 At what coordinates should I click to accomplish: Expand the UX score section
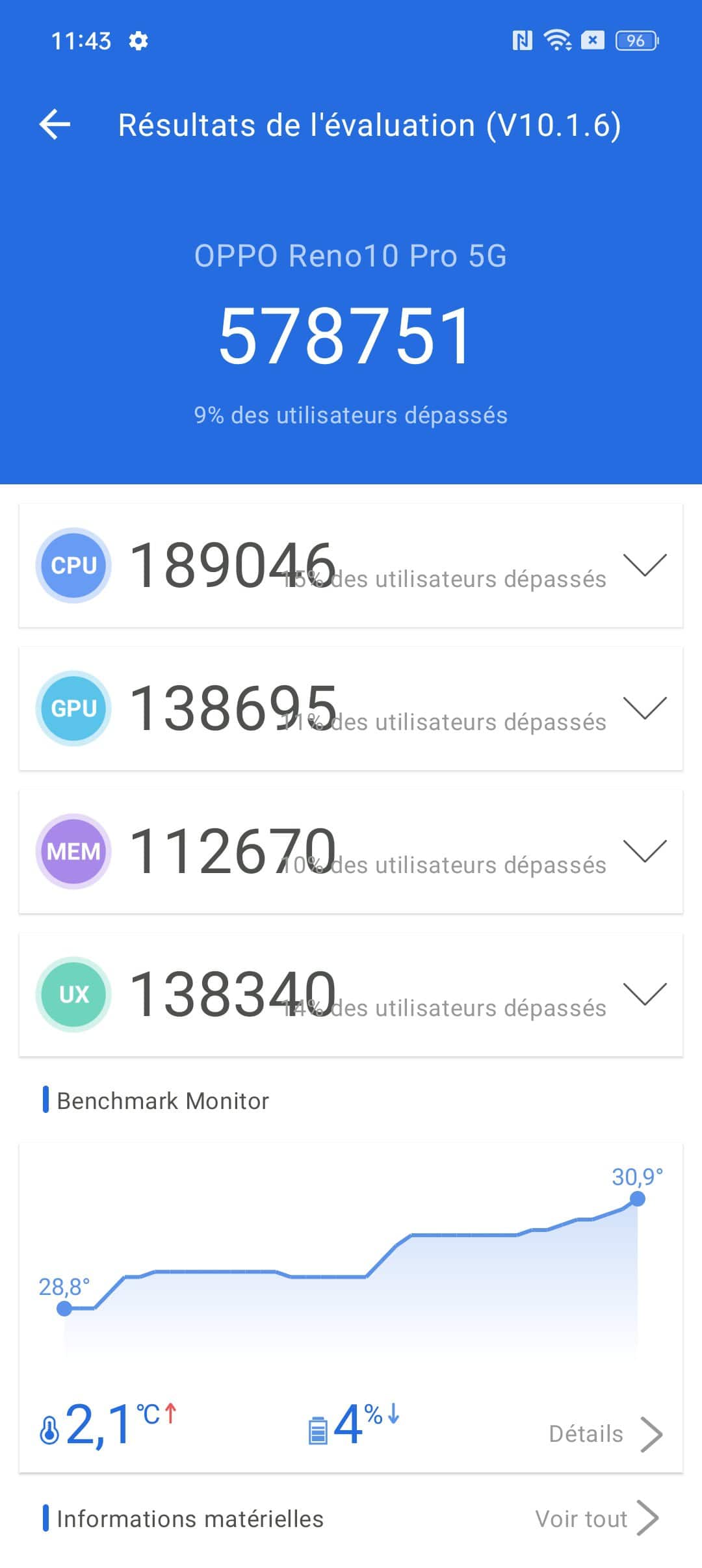[644, 994]
